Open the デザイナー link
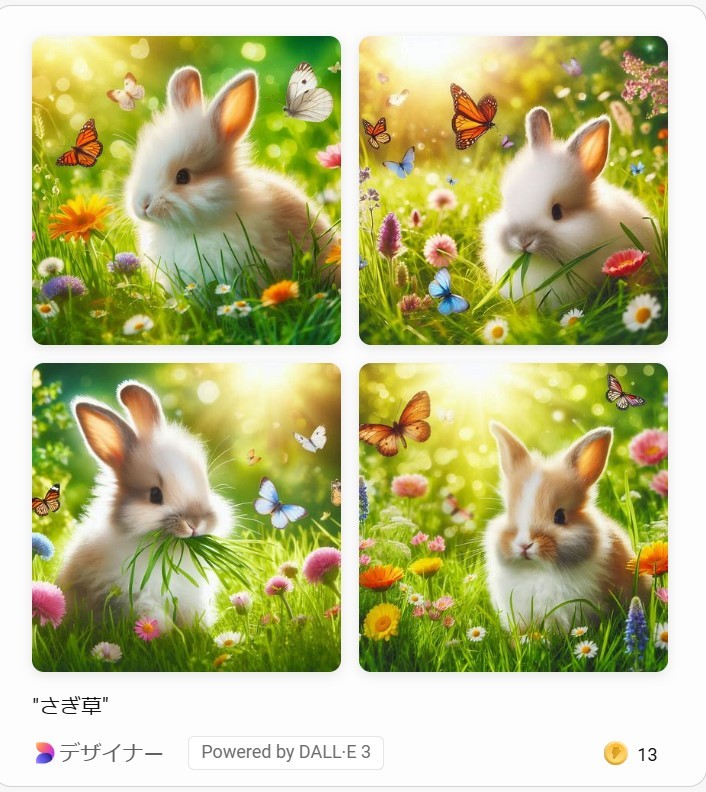 click(x=98, y=753)
